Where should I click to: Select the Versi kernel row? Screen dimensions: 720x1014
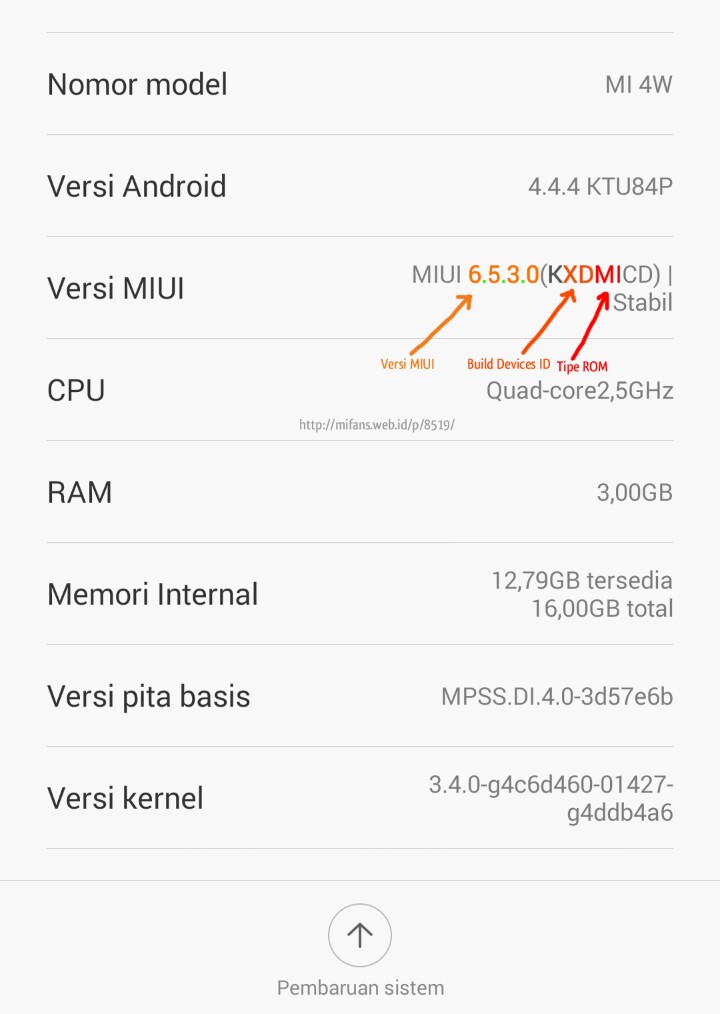[360, 798]
